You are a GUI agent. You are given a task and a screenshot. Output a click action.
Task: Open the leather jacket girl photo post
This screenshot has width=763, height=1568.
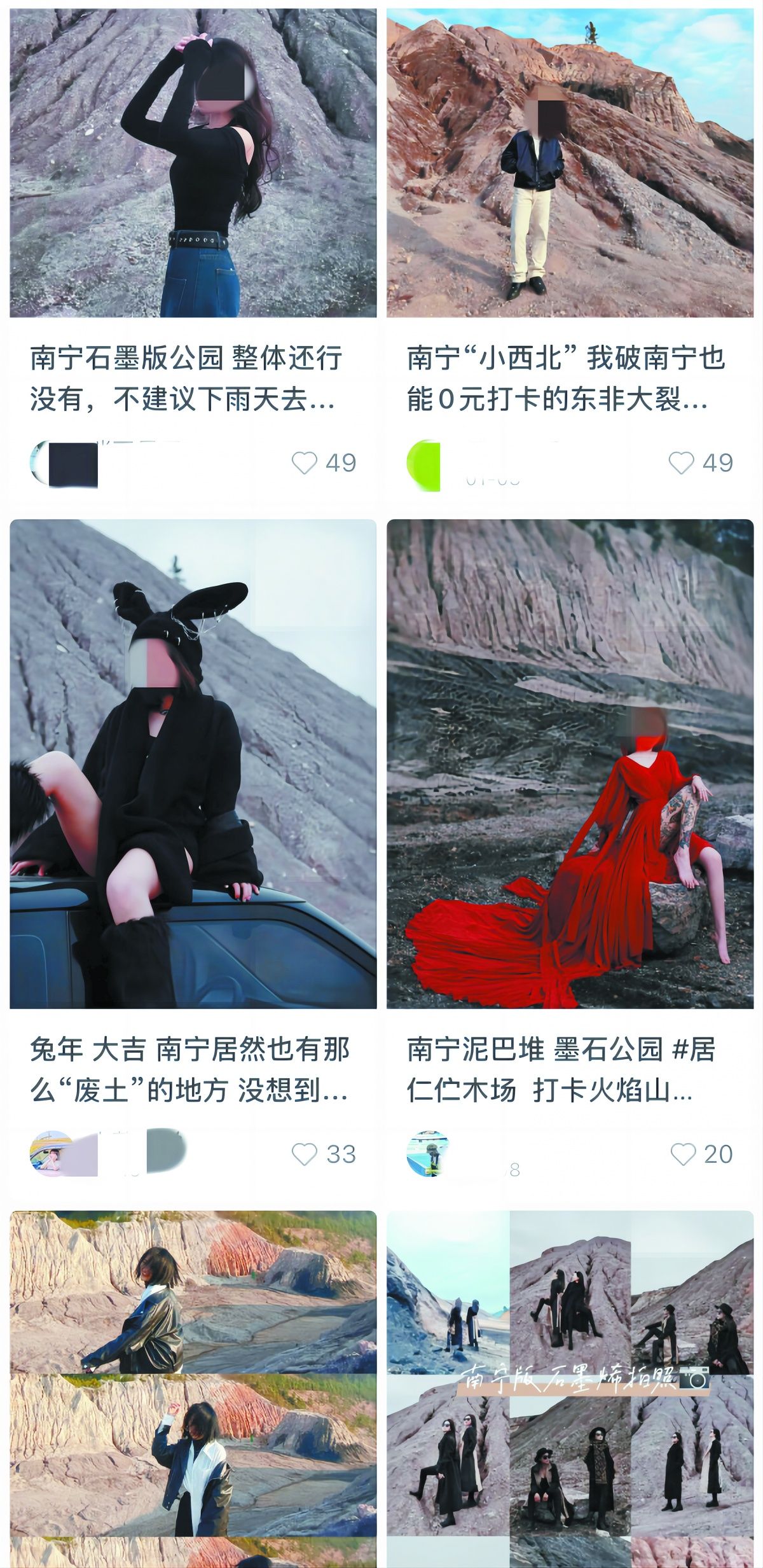coord(193,1387)
